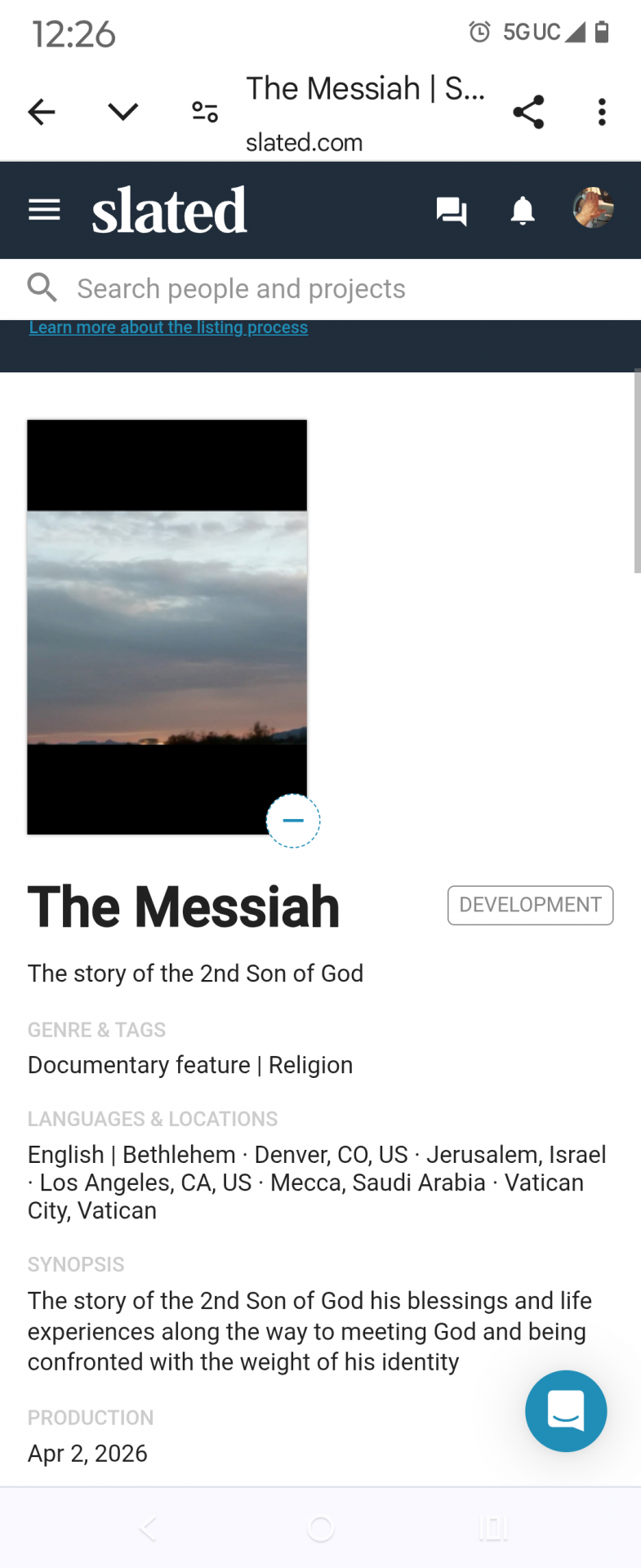This screenshot has height=1568, width=641.
Task: Open Slated messages icon
Action: coord(451,211)
